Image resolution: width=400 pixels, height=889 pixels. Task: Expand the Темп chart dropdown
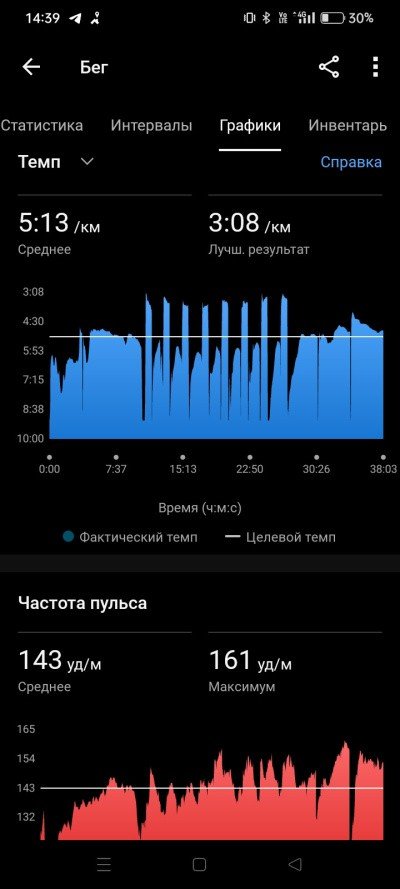click(56, 162)
